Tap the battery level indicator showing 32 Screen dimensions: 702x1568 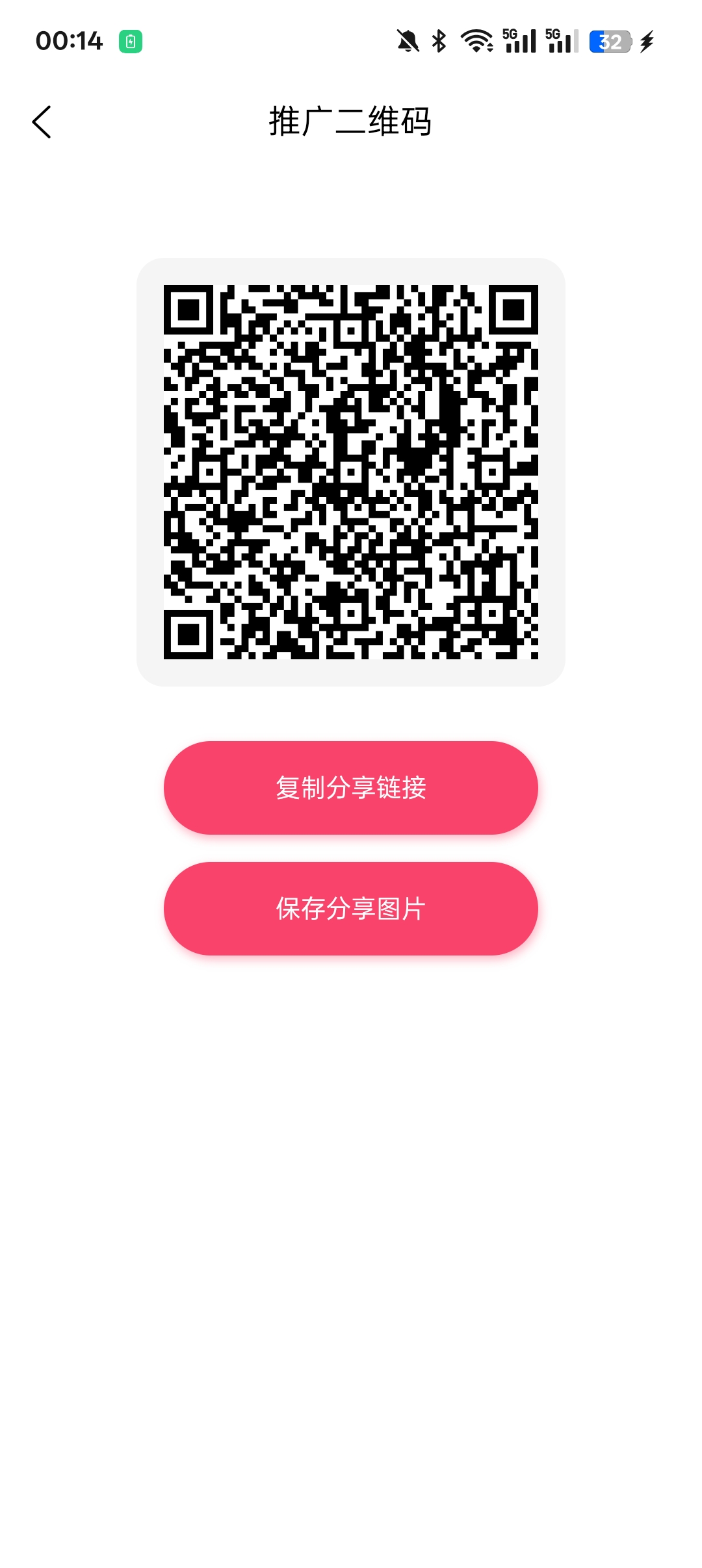[609, 42]
